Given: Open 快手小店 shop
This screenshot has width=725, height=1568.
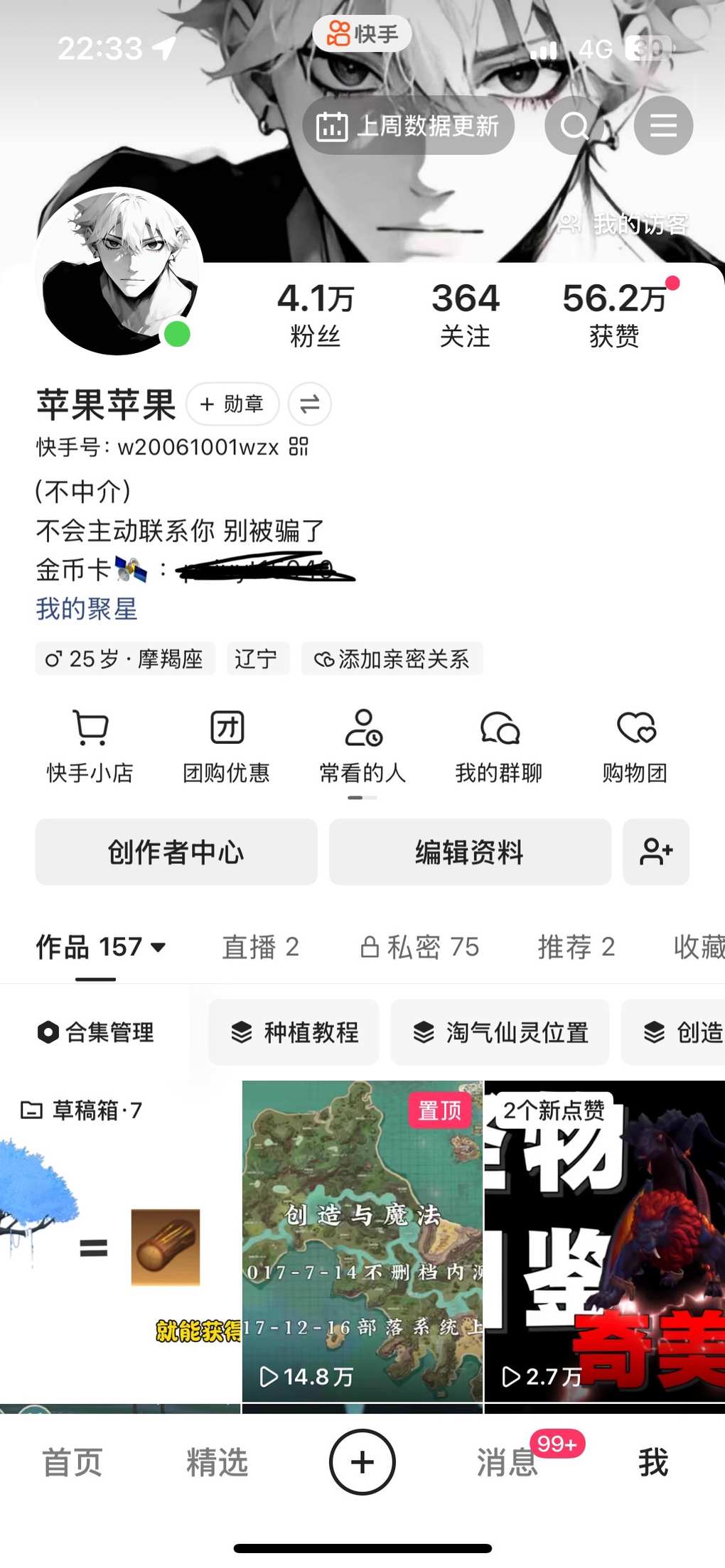Looking at the screenshot, I should pyautogui.click(x=90, y=746).
